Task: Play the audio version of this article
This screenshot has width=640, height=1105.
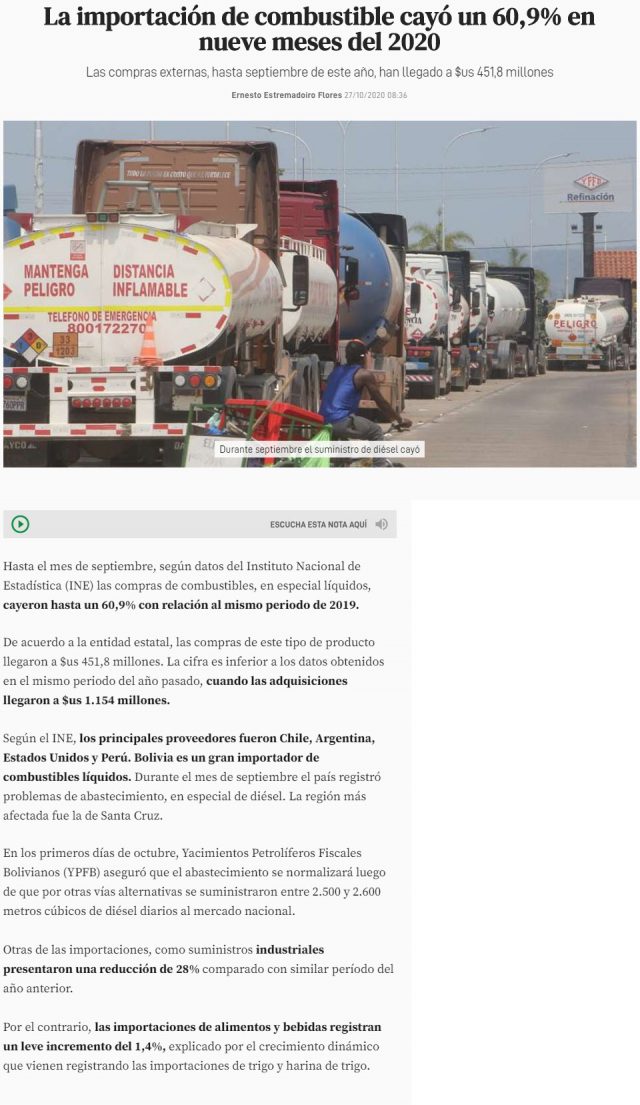Action: point(20,524)
